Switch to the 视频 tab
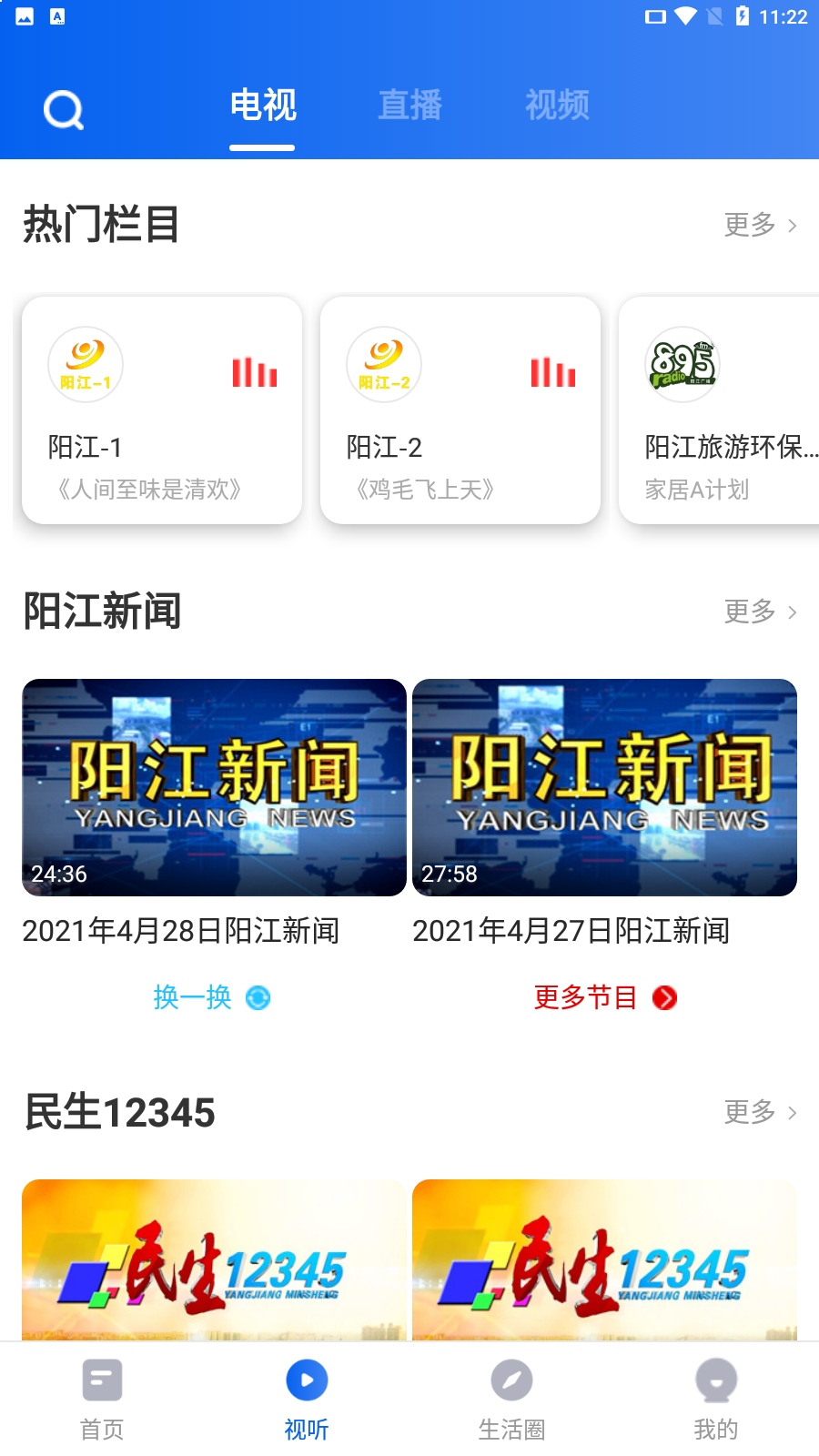 [557, 106]
